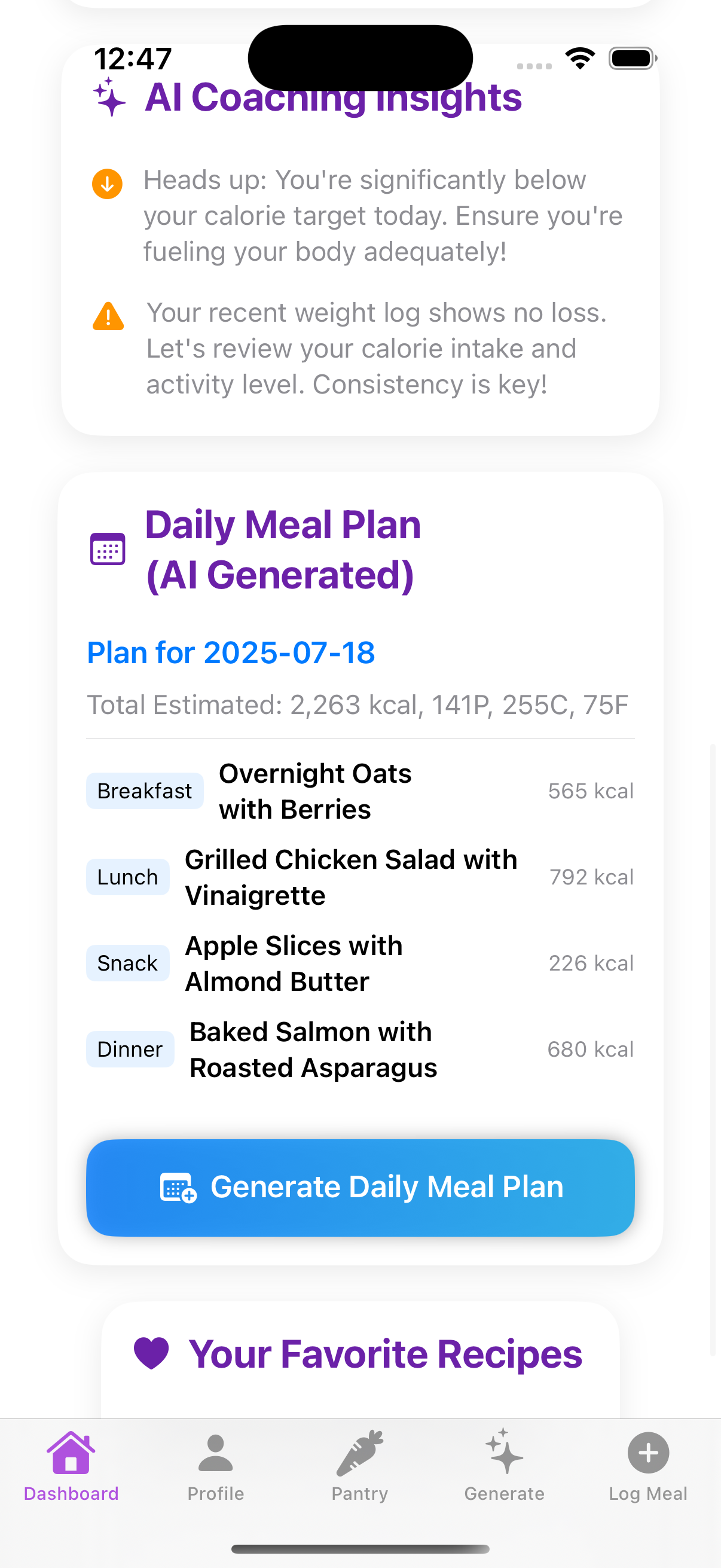View Baked Salmon with Roasted Asparagus dinner

pos(360,1050)
